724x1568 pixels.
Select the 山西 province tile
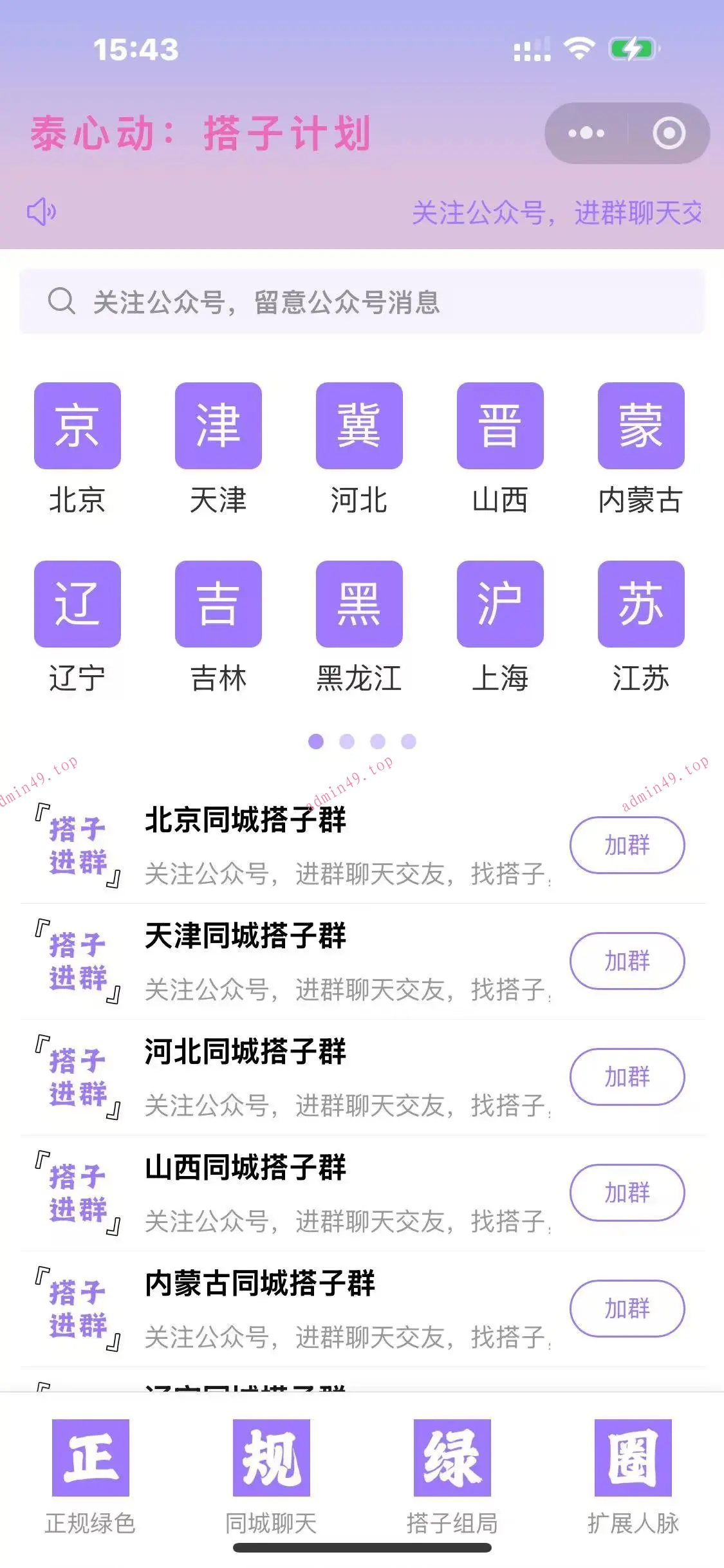(500, 426)
